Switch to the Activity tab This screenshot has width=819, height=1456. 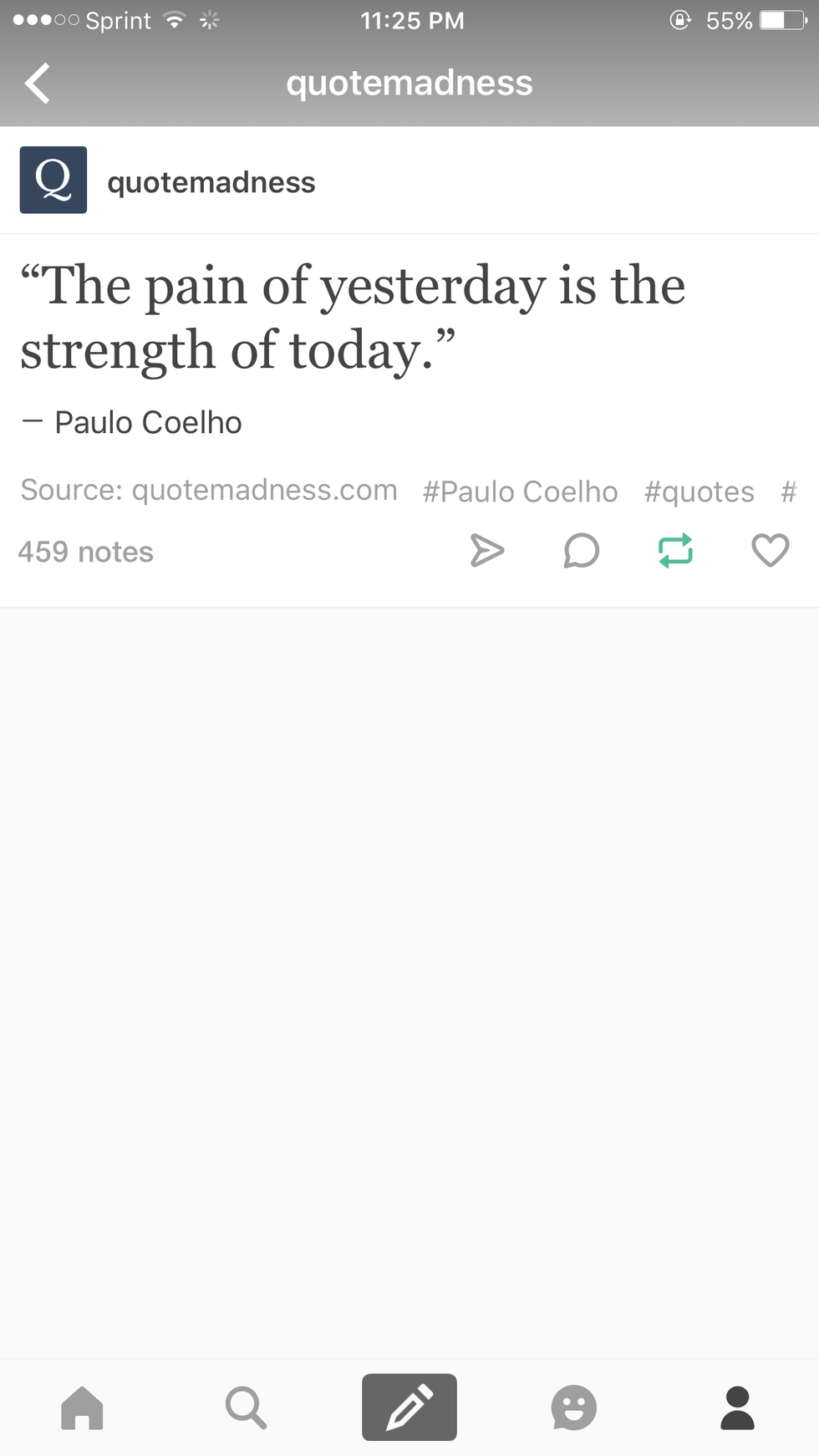tap(573, 1408)
